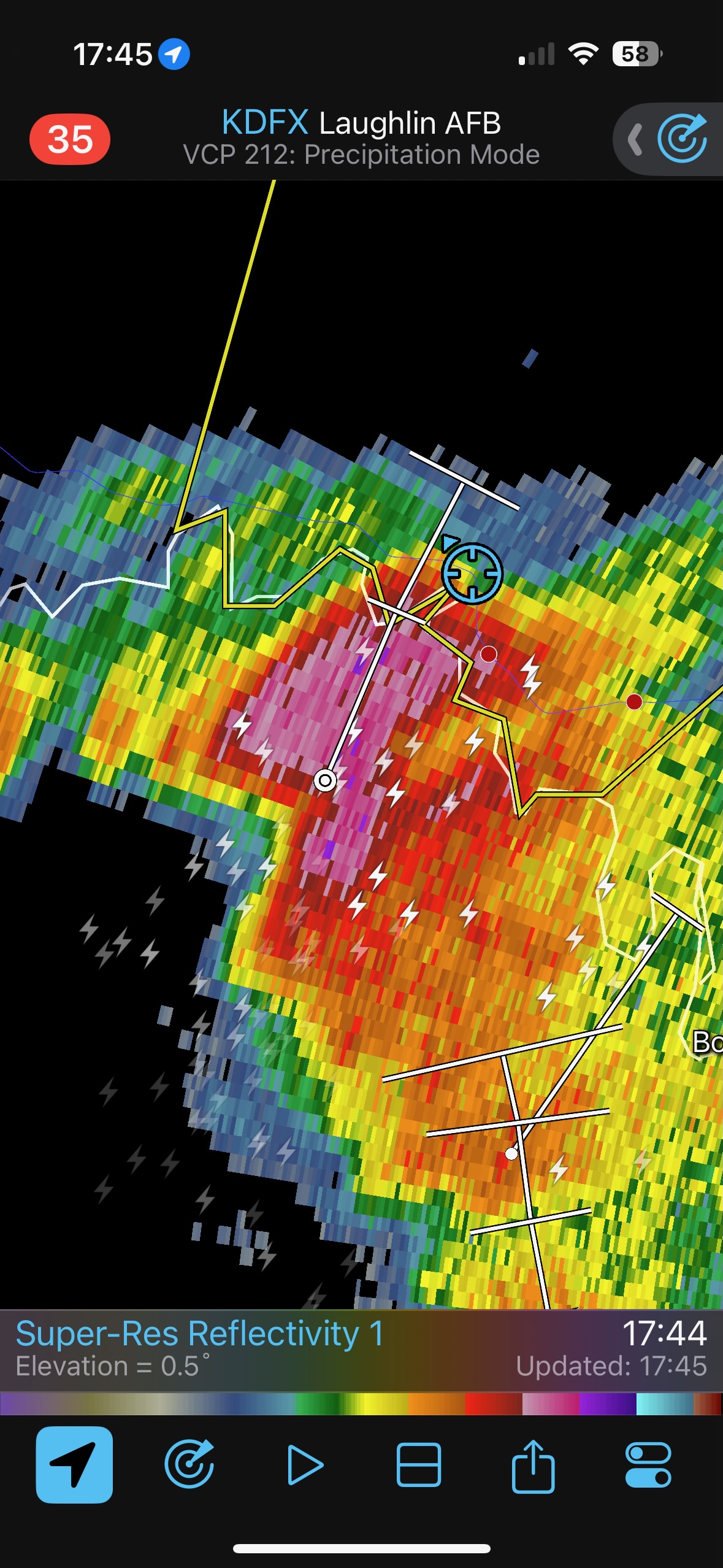Share the current radar image
Viewport: 723px width, 1568px height.
point(533,1465)
